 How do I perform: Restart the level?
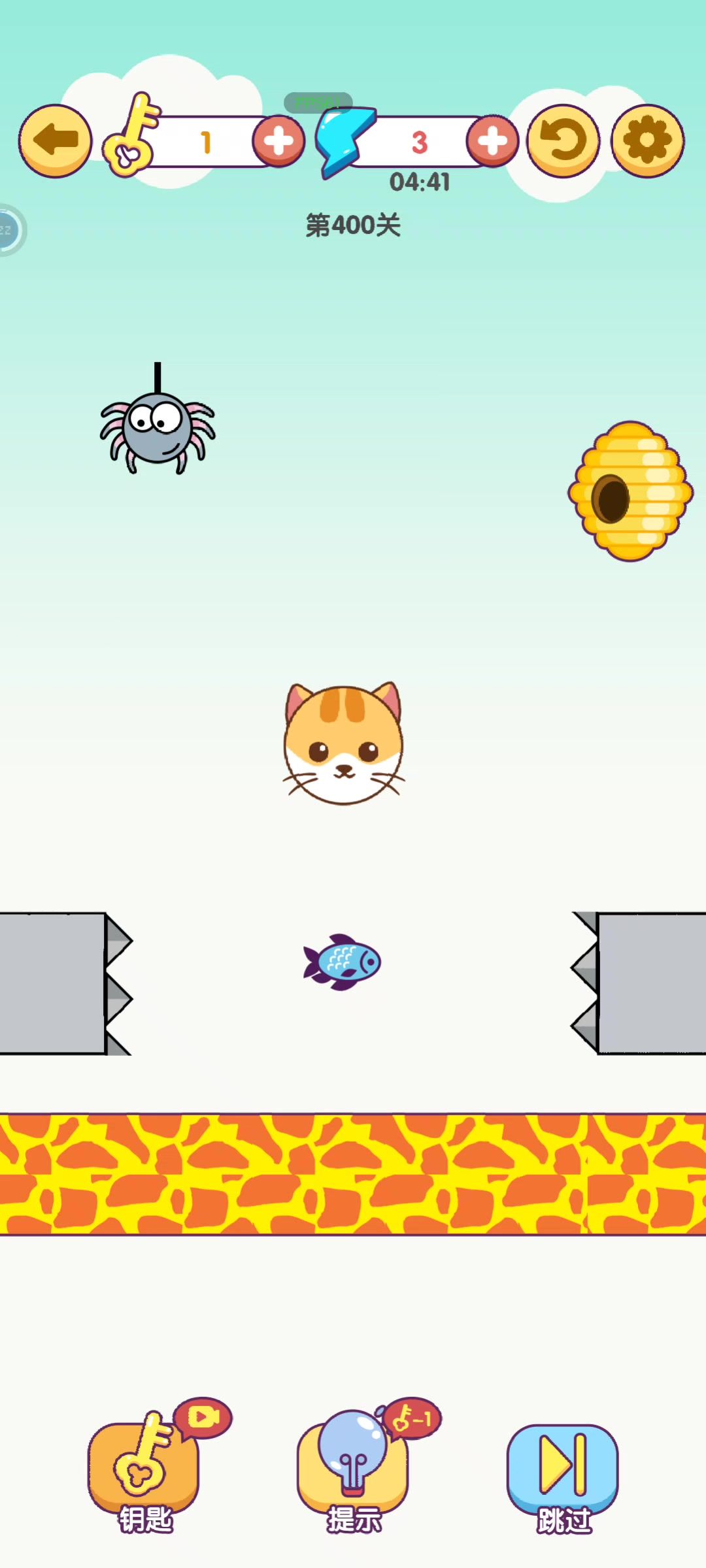click(563, 141)
